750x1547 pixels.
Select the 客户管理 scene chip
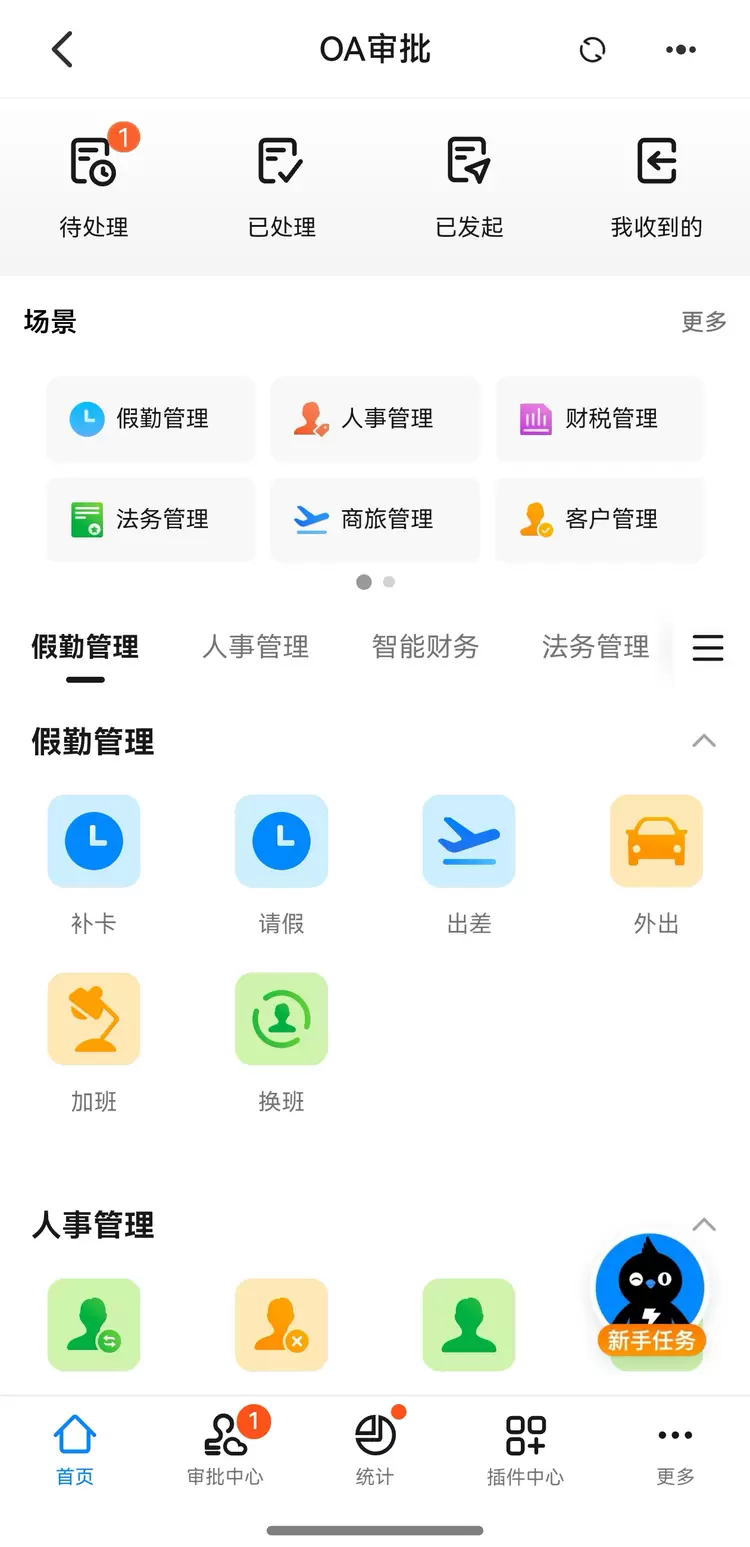click(x=599, y=520)
